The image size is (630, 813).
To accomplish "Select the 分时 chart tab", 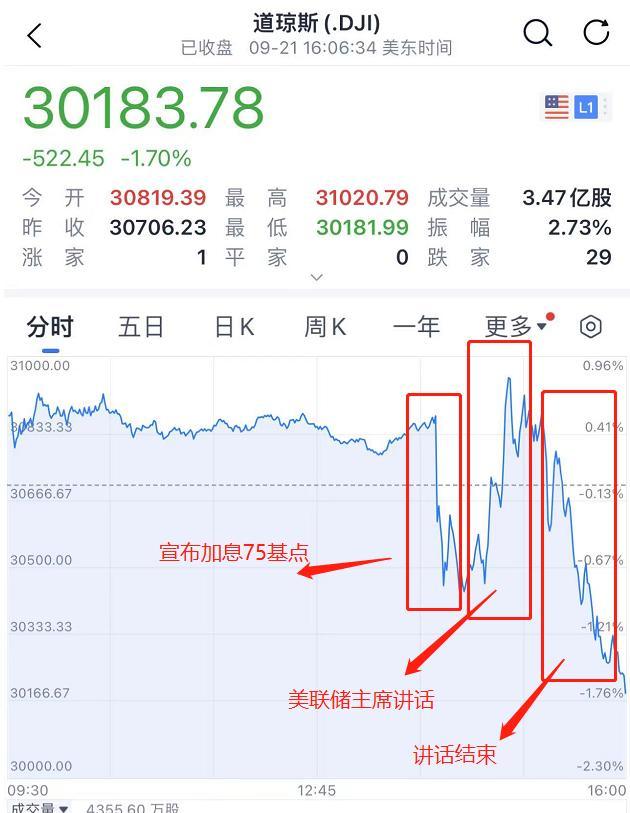I will click(50, 327).
